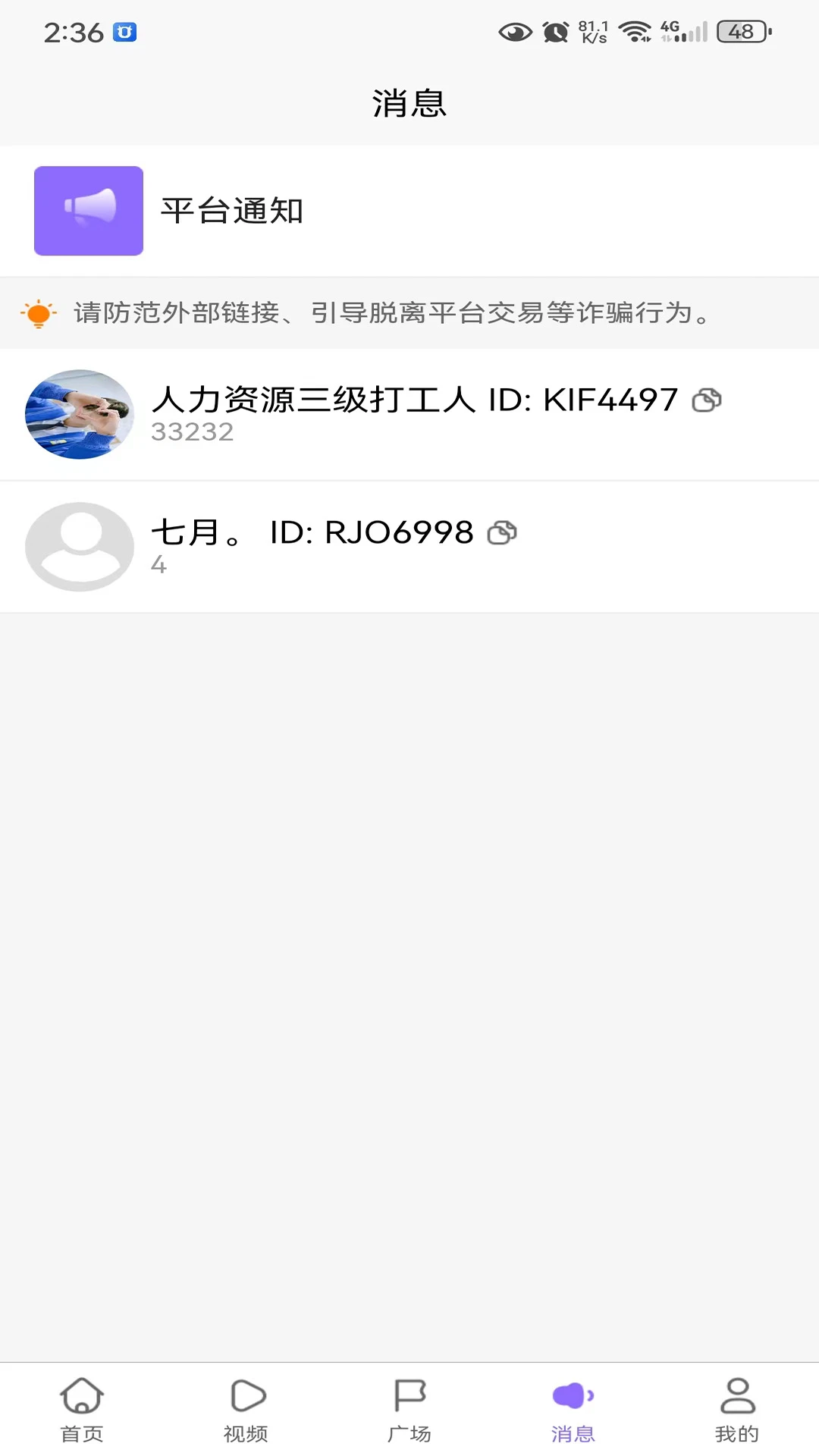
Task: Tap the 首页 home icon
Action: (x=81, y=1395)
